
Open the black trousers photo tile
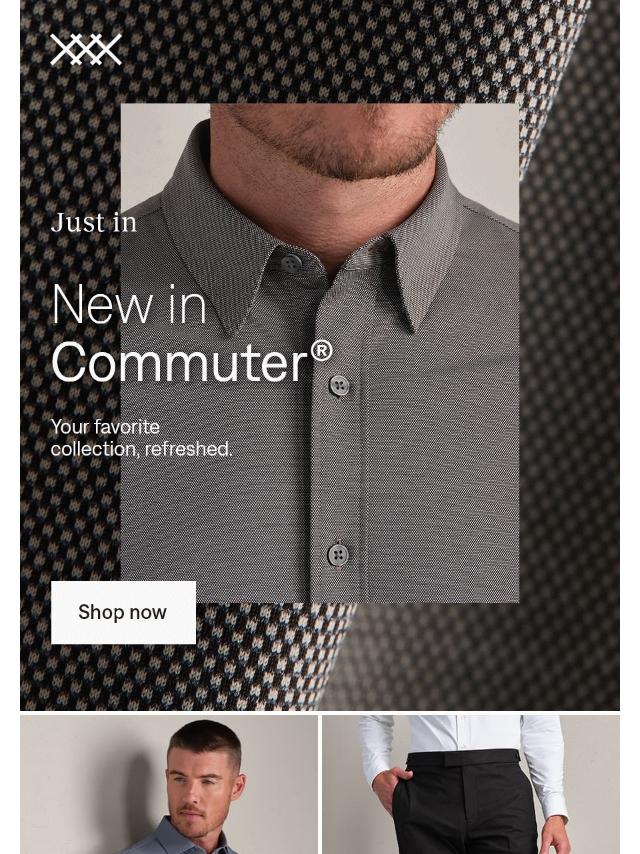pyautogui.click(x=471, y=785)
